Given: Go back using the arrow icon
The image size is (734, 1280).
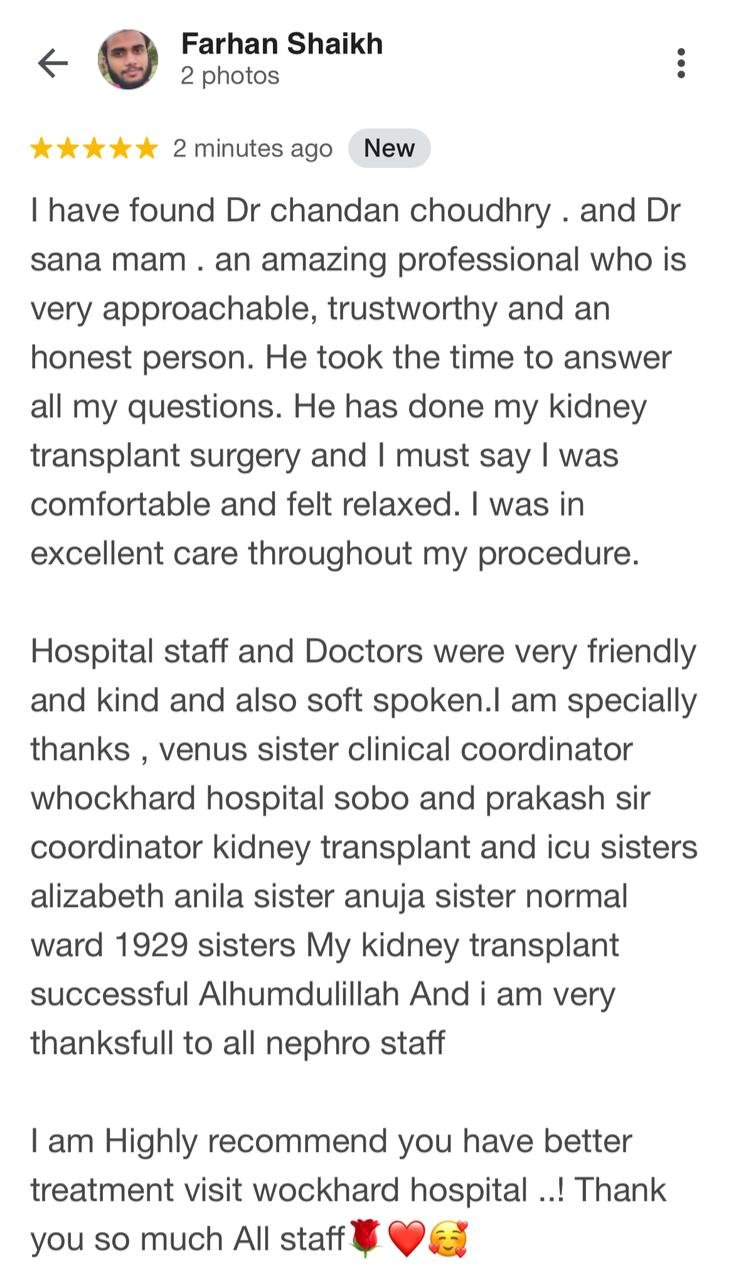Looking at the screenshot, I should tap(52, 63).
